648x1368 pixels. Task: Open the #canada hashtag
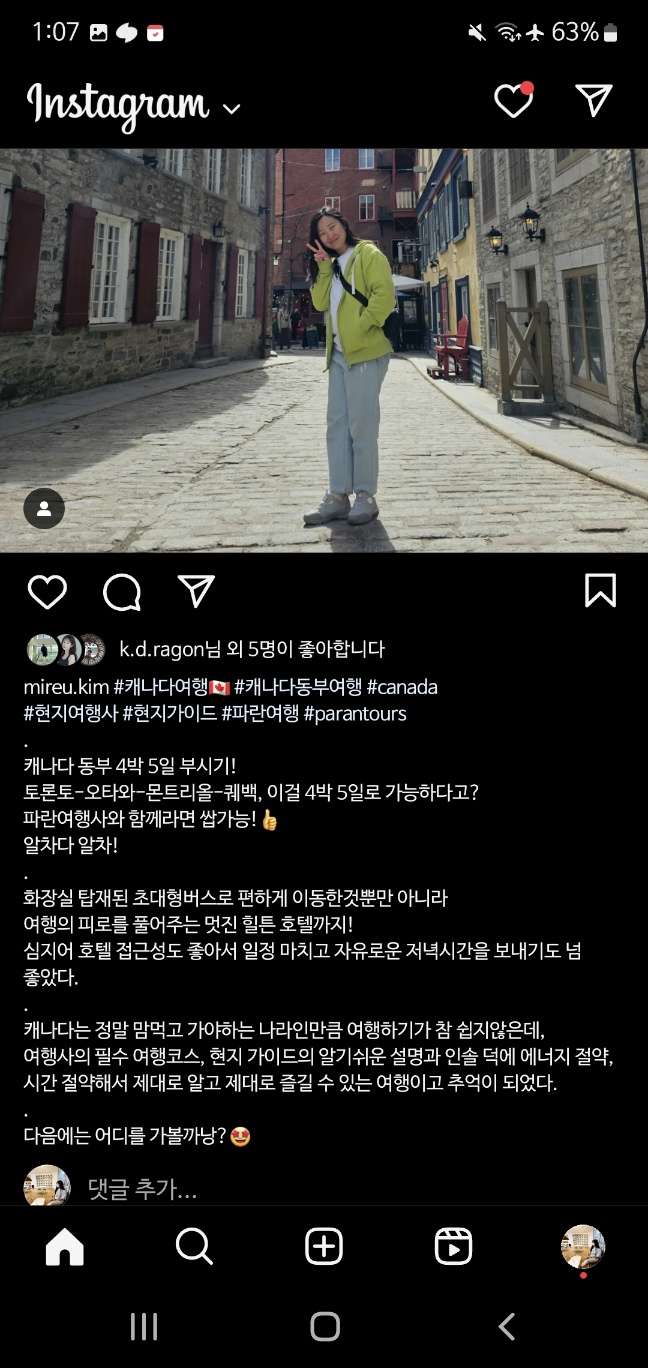tap(402, 688)
